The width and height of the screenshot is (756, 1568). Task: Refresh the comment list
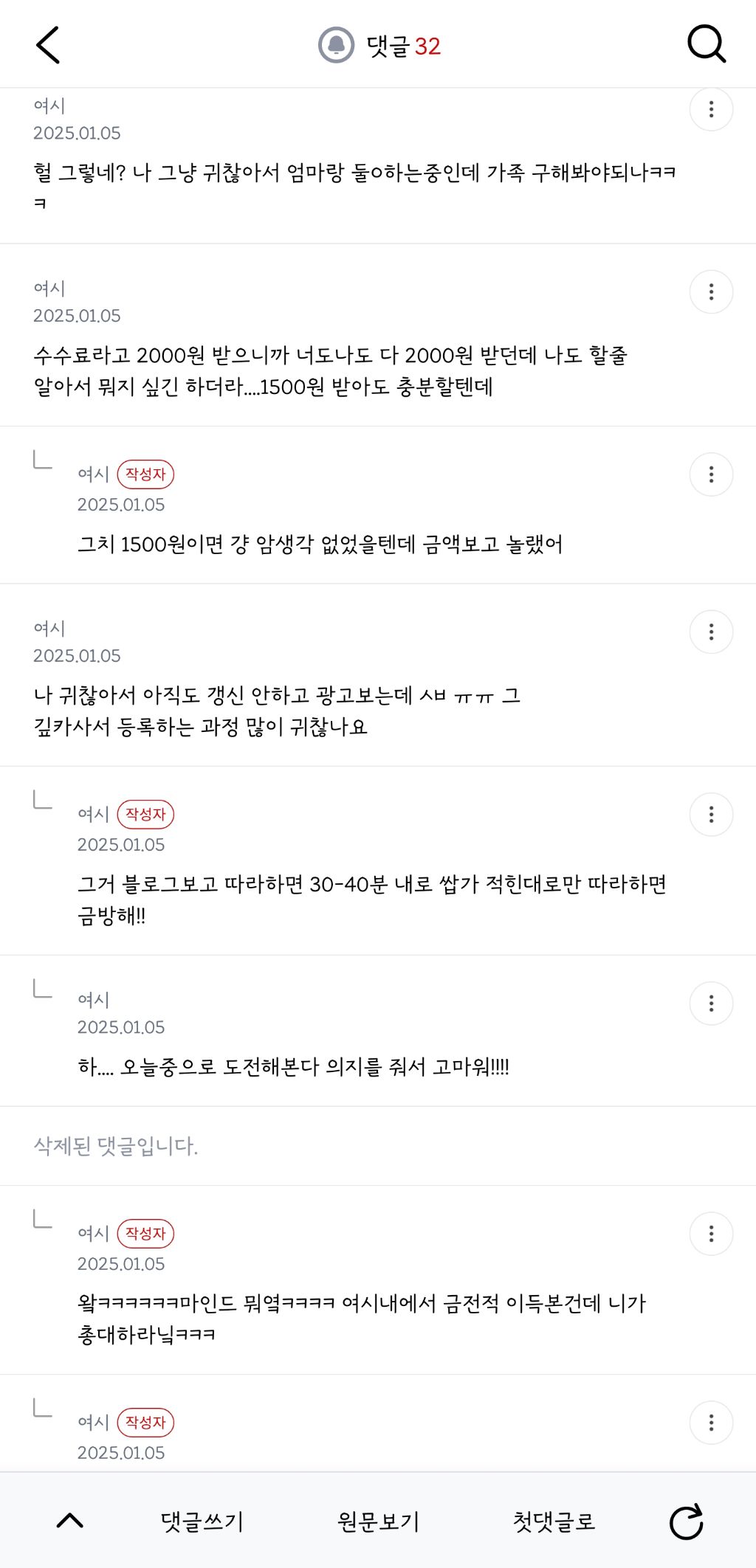point(686,1522)
